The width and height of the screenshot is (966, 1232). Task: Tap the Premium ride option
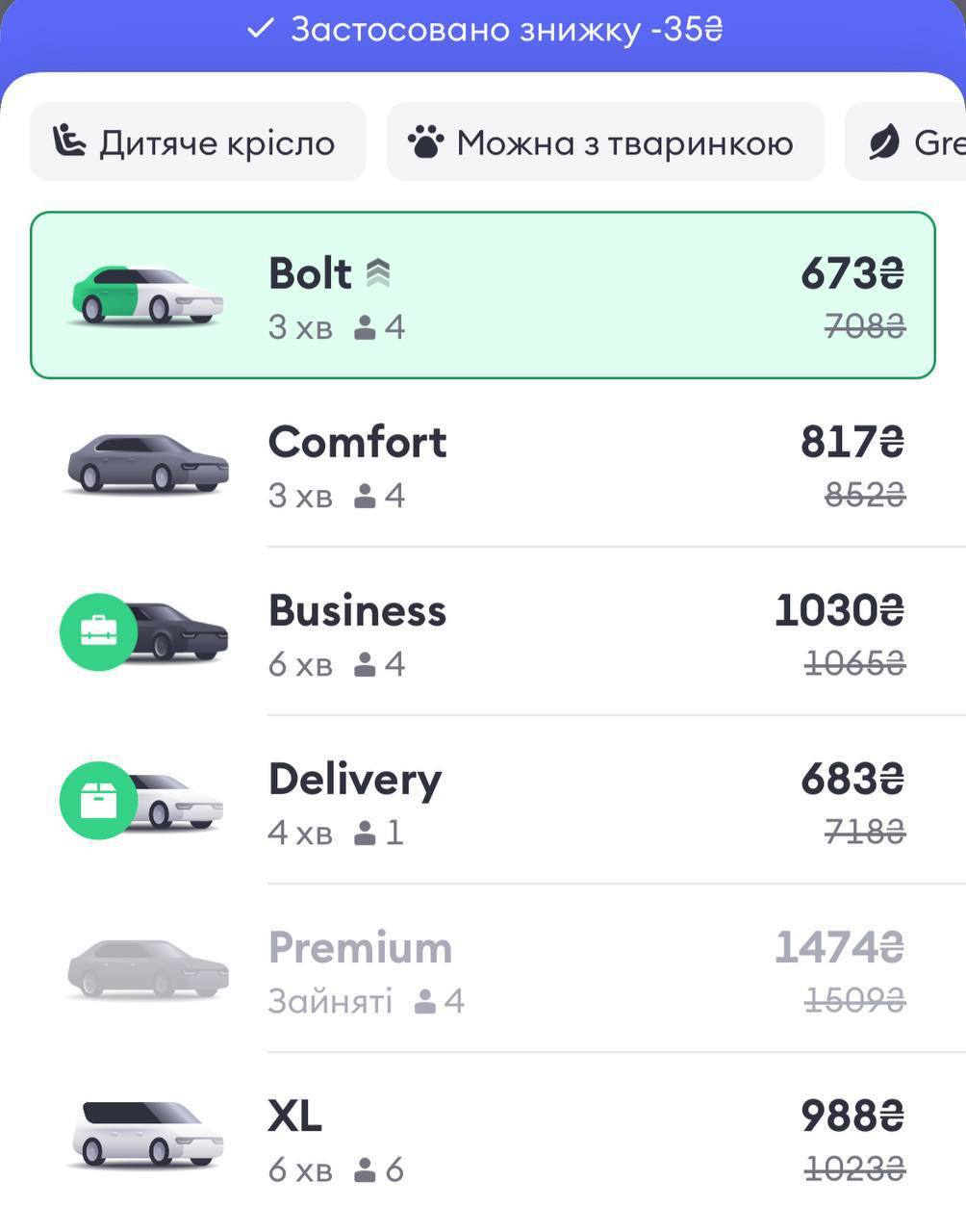pos(483,970)
